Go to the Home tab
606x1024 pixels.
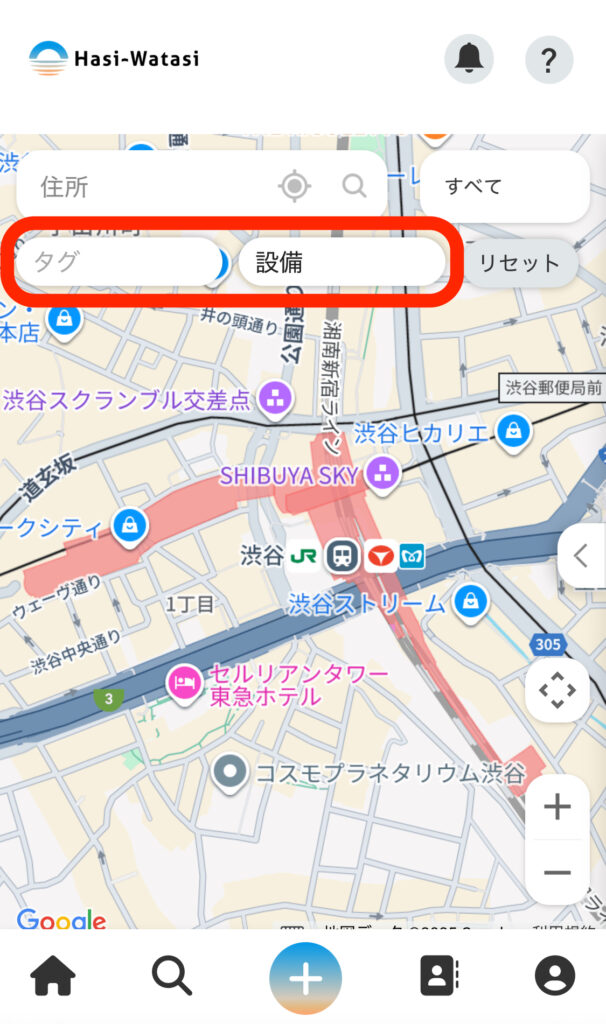tap(54, 976)
